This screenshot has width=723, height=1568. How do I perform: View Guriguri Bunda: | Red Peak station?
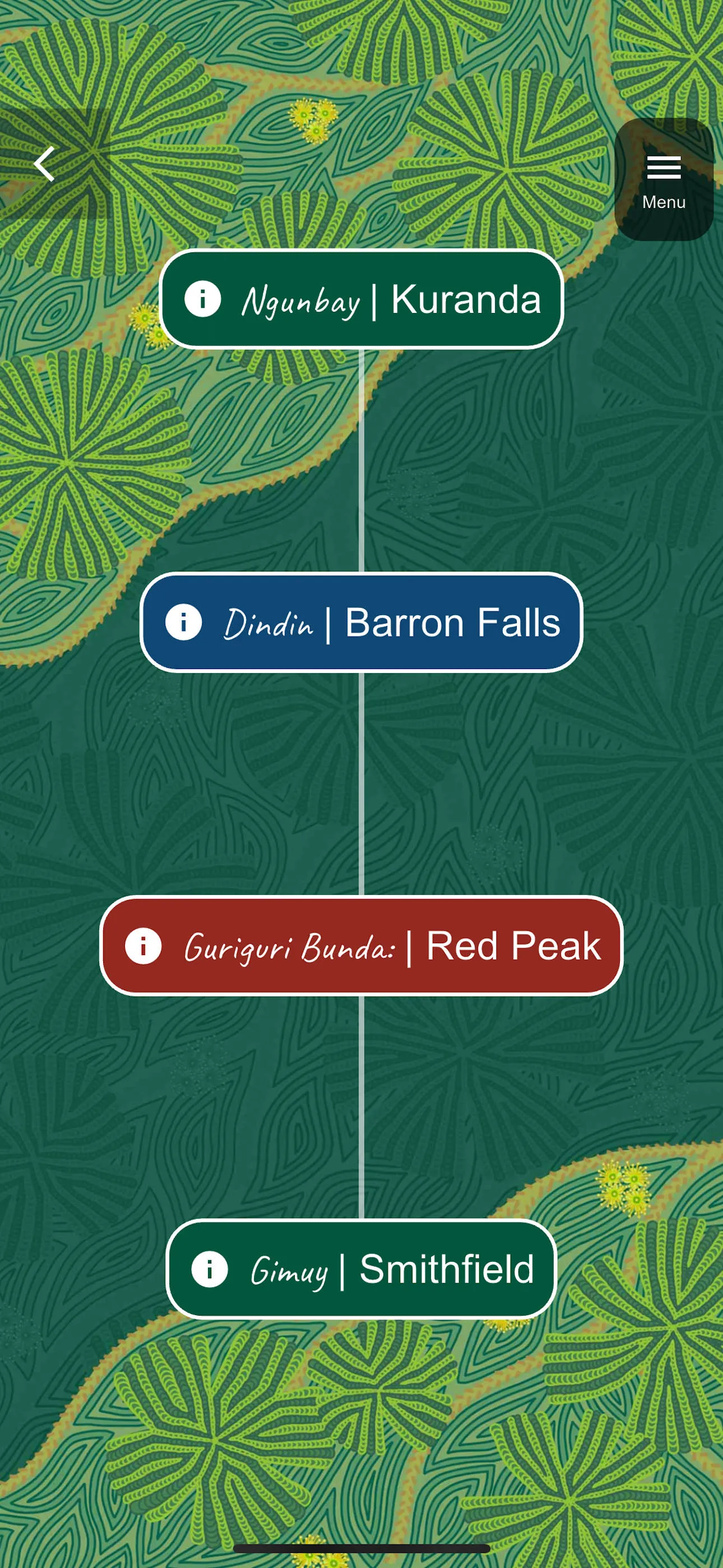[x=361, y=946]
